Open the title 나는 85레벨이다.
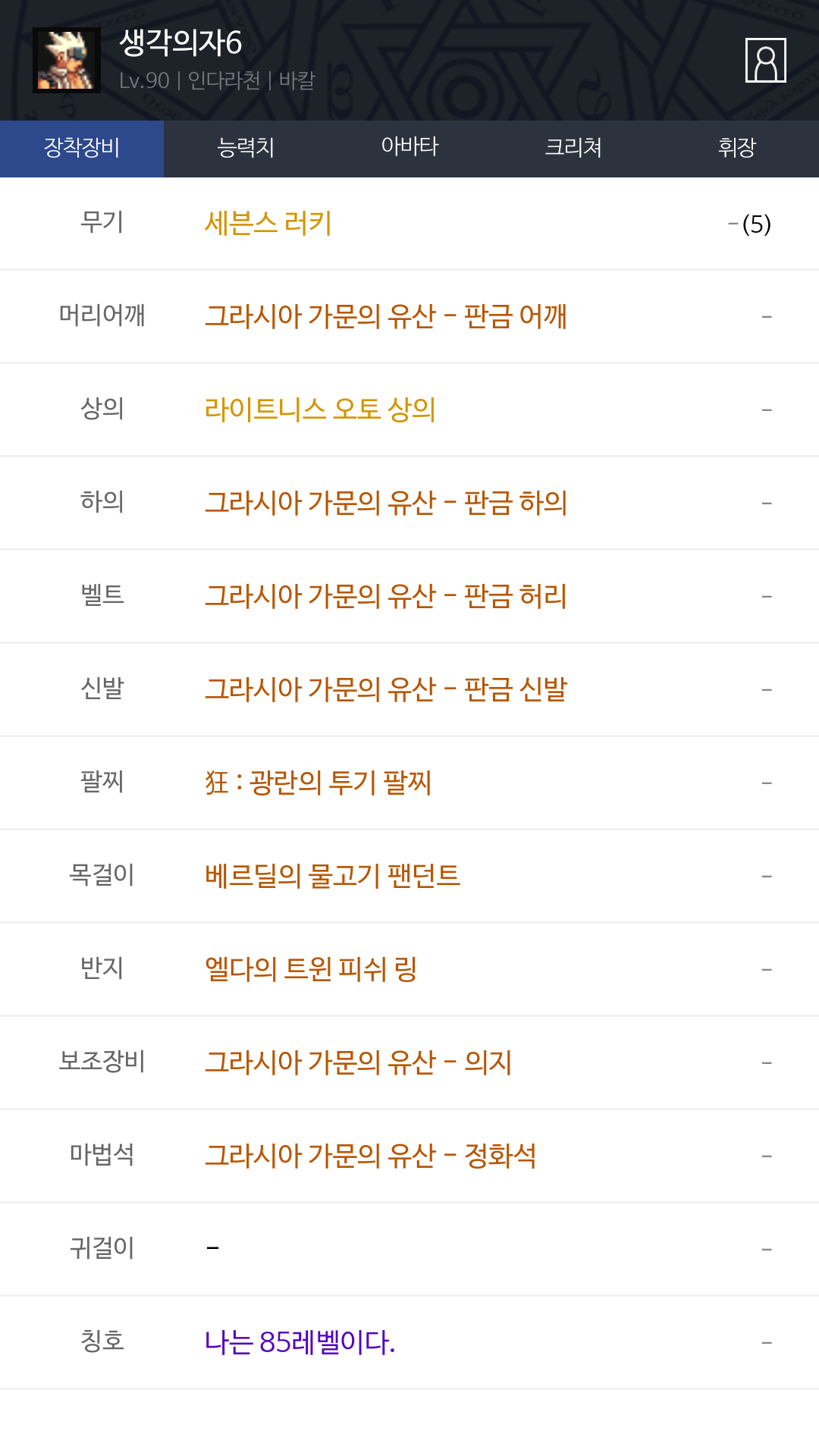This screenshot has width=819, height=1456. coord(300,1342)
